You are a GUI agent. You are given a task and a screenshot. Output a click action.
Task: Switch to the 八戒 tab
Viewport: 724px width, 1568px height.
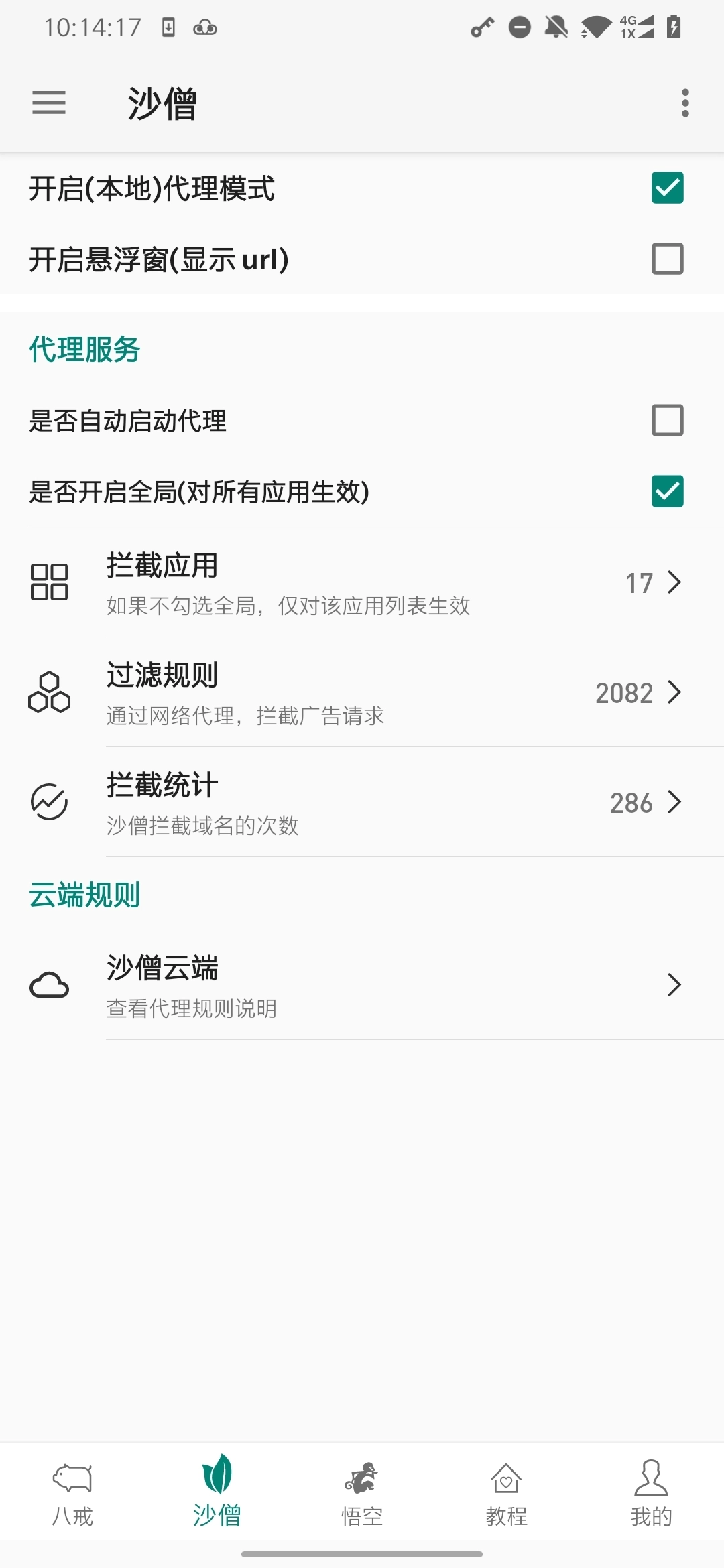pos(72,1491)
